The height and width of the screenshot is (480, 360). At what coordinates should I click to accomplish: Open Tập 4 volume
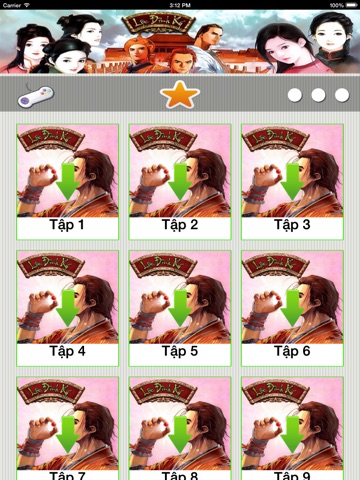68,308
